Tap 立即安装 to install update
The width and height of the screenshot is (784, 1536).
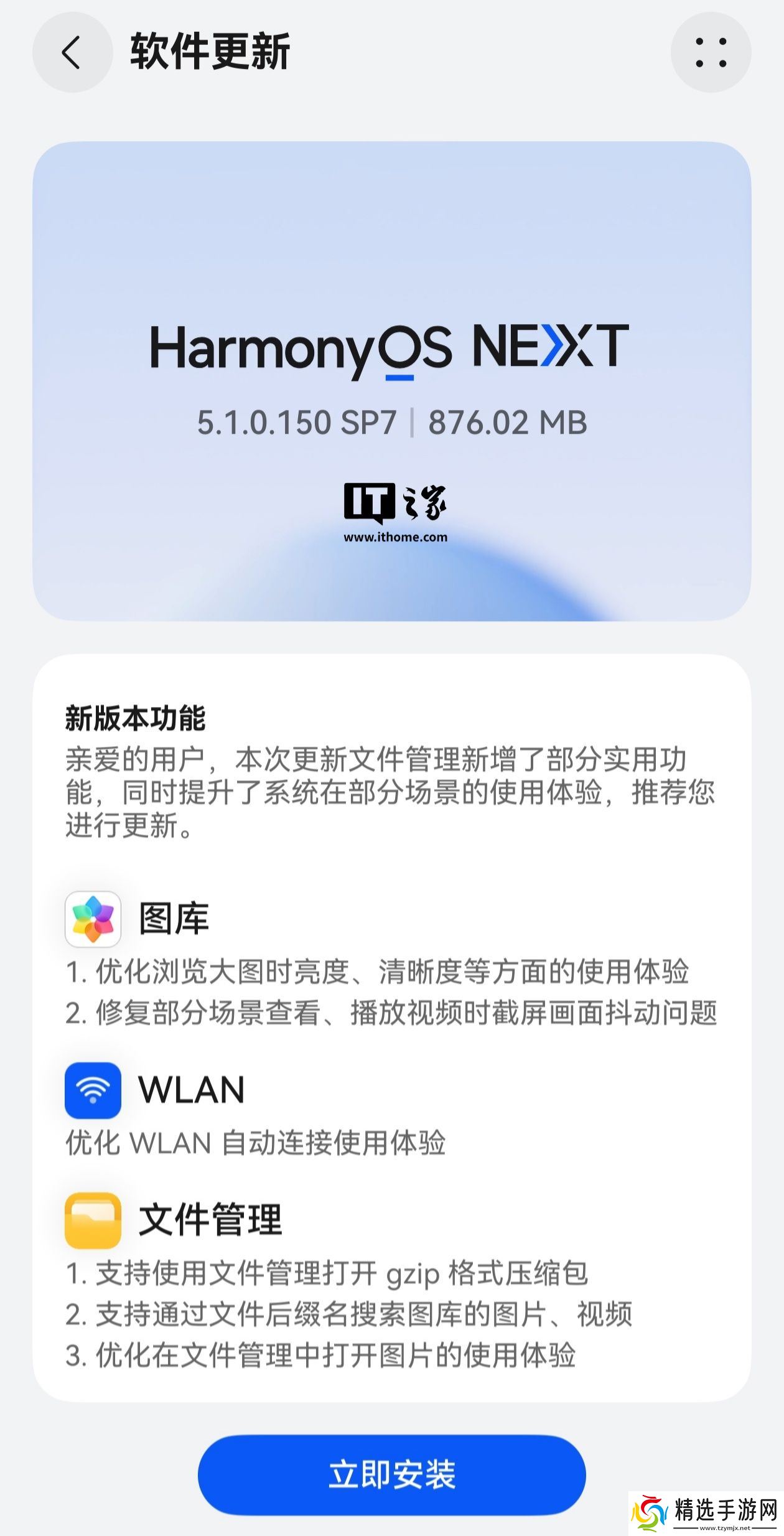[x=391, y=1475]
